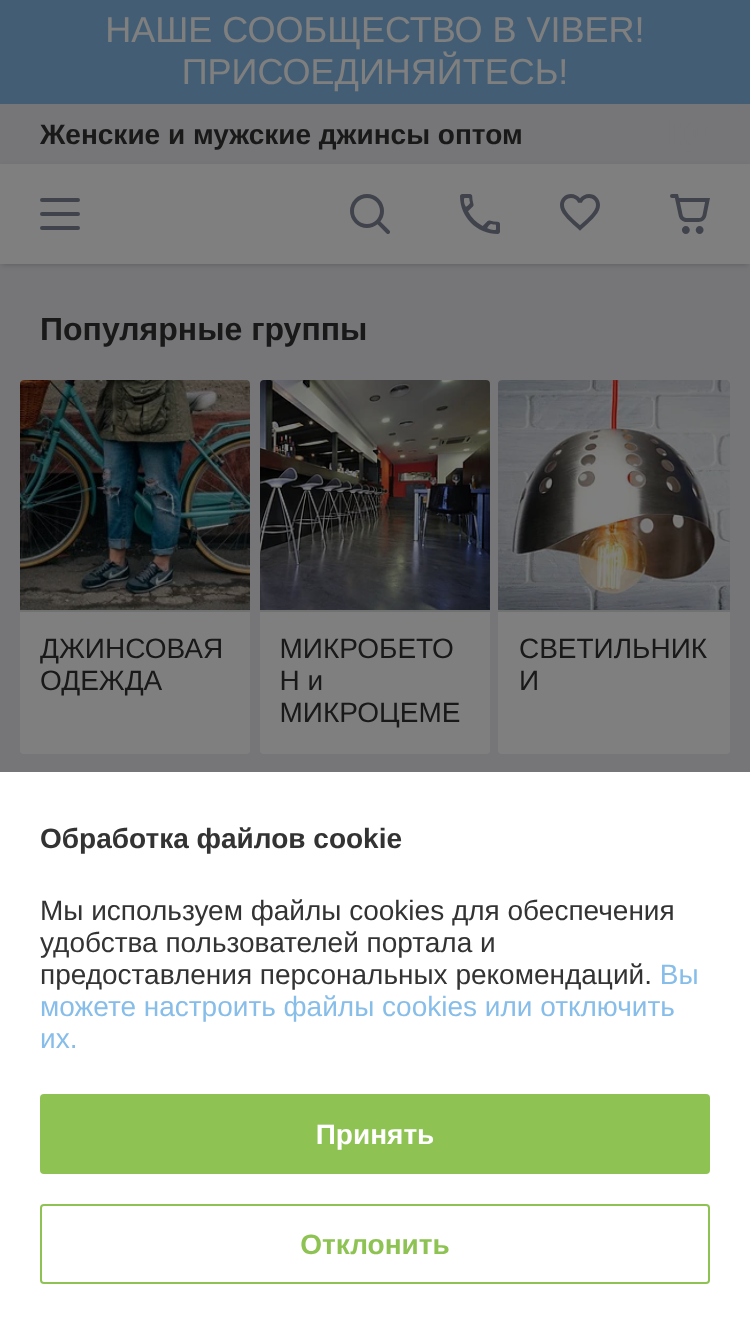
Task: Open the favorites heart icon
Action: (x=580, y=213)
